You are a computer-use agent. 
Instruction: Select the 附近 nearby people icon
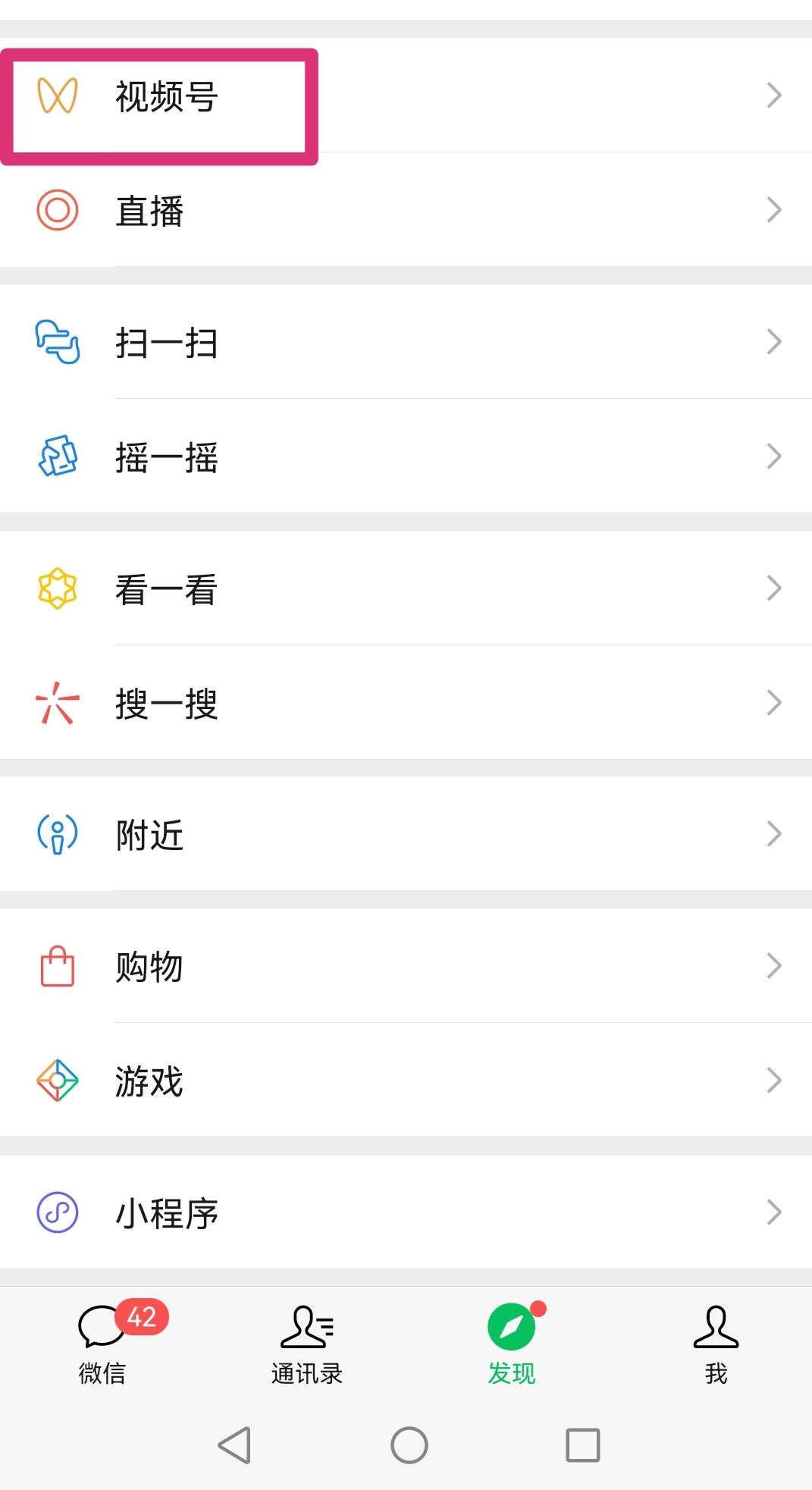click(x=59, y=833)
